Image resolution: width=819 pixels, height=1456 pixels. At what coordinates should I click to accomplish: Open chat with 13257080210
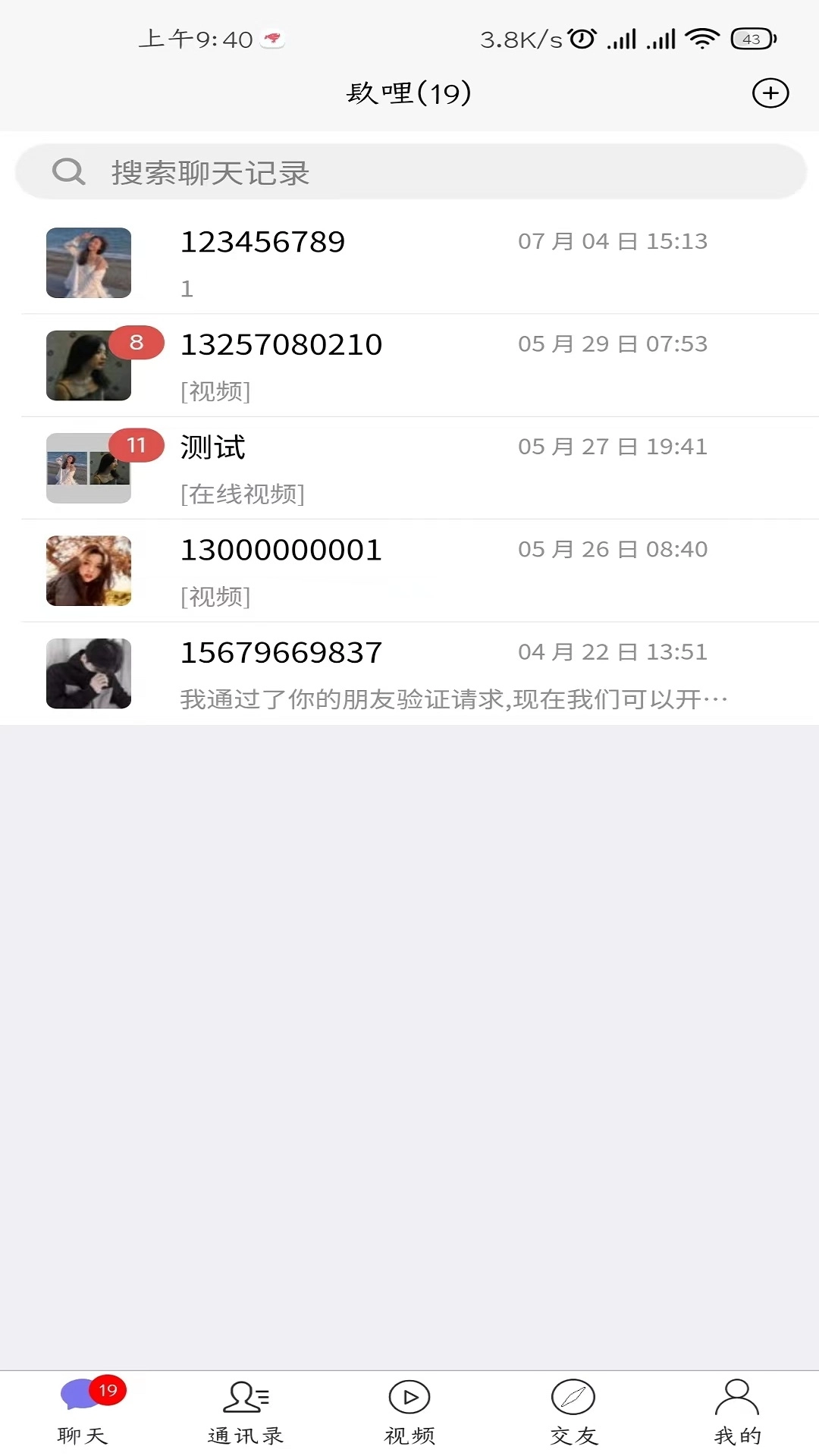(x=409, y=365)
